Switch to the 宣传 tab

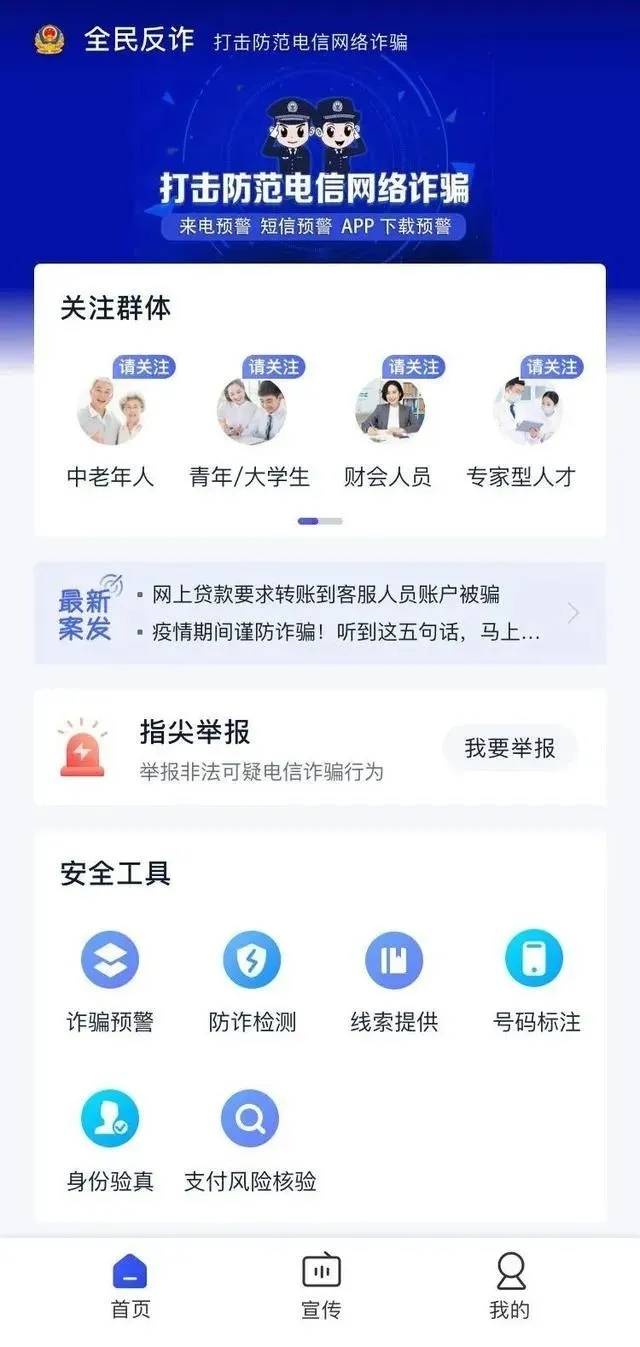click(321, 1287)
